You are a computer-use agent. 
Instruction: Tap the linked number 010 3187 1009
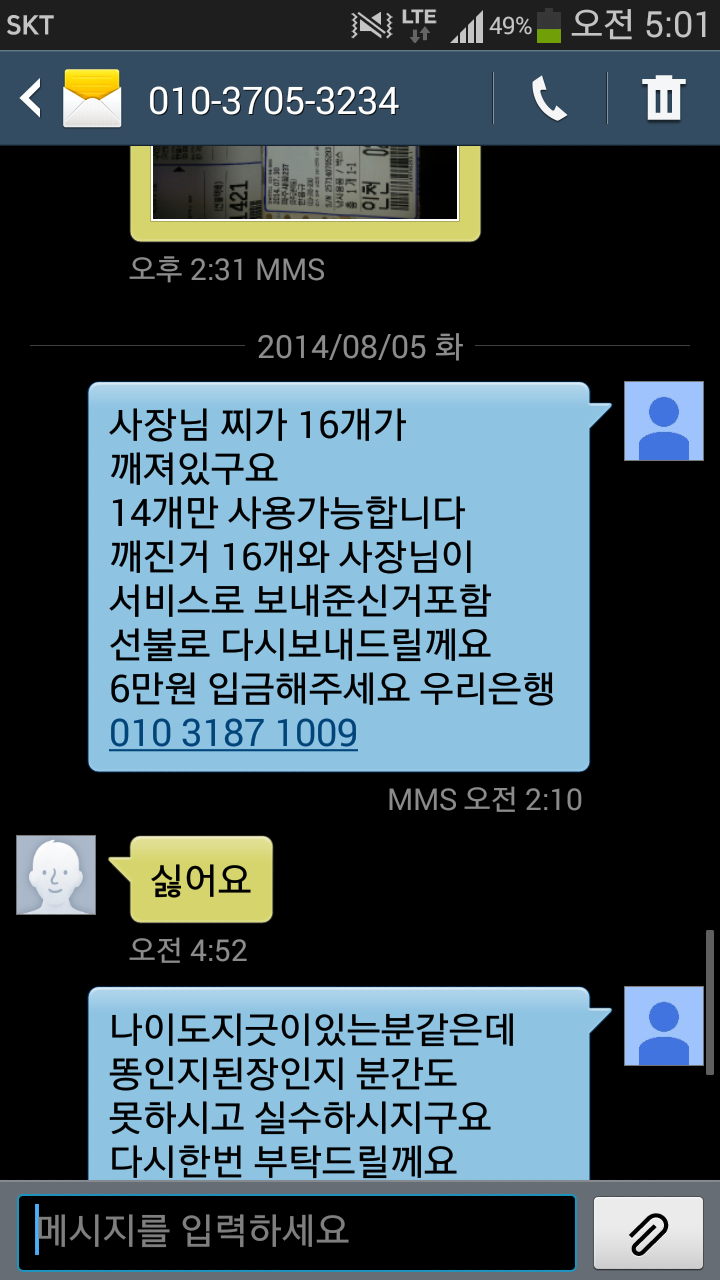pyautogui.click(x=233, y=733)
